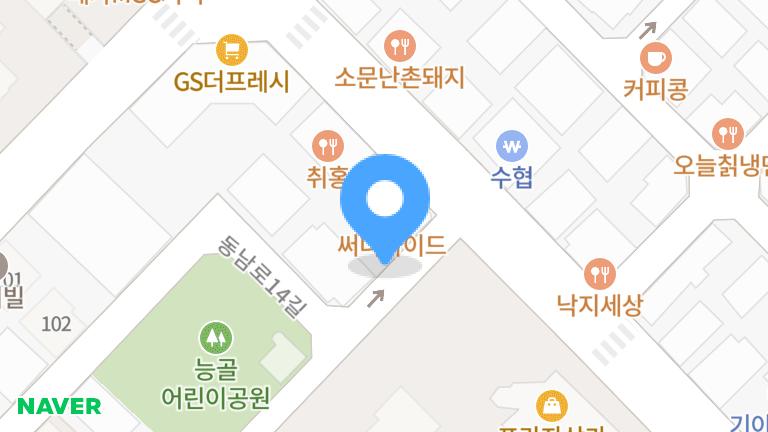The height and width of the screenshot is (432, 768).
Task: Tap the blue location pin
Action: point(385,202)
